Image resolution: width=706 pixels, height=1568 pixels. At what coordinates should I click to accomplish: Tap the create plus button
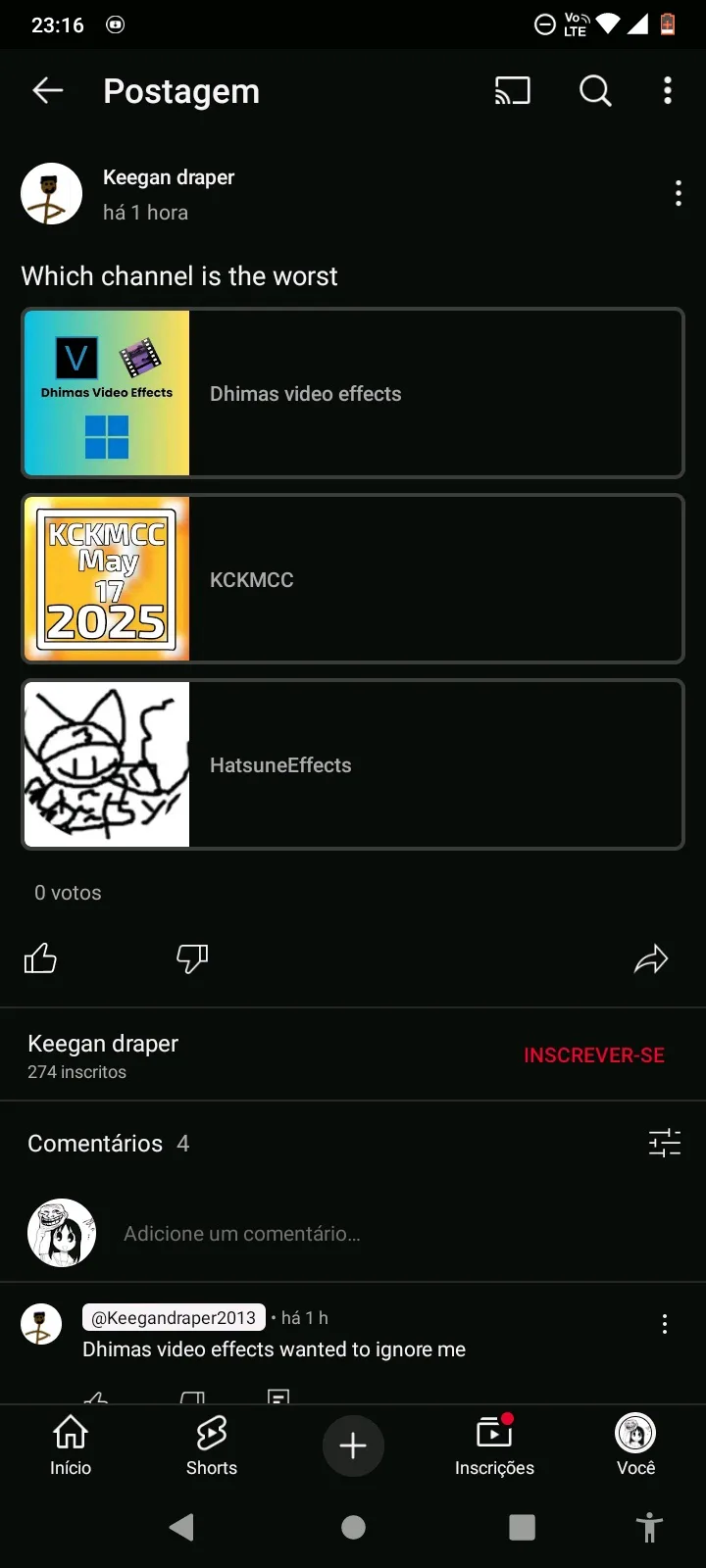click(x=353, y=1445)
